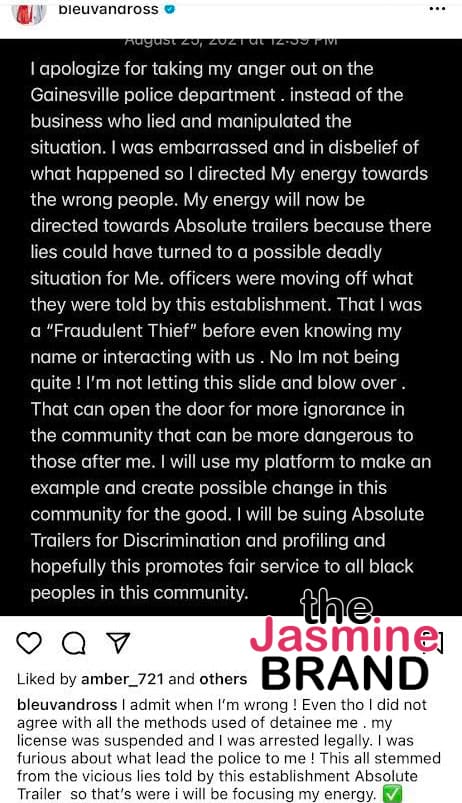This screenshot has height=803, width=462.
Task: Tap bleuvandross username in the caption
Action: pos(67,705)
